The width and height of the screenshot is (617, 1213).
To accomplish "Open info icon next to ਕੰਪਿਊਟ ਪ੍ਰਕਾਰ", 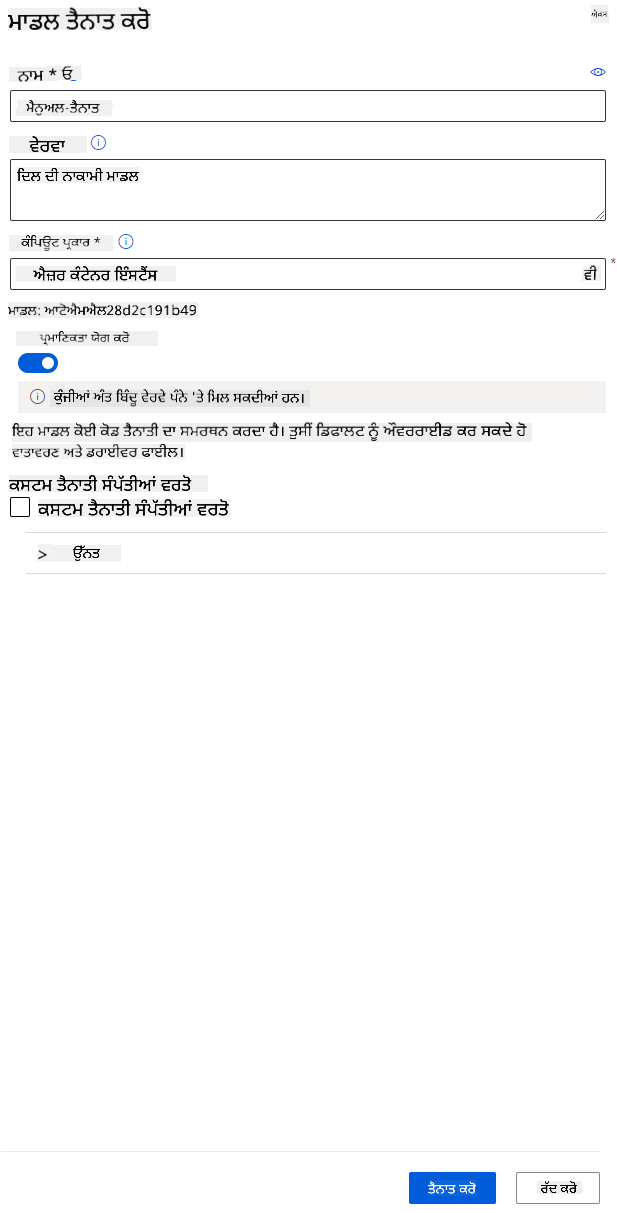I will 126,242.
